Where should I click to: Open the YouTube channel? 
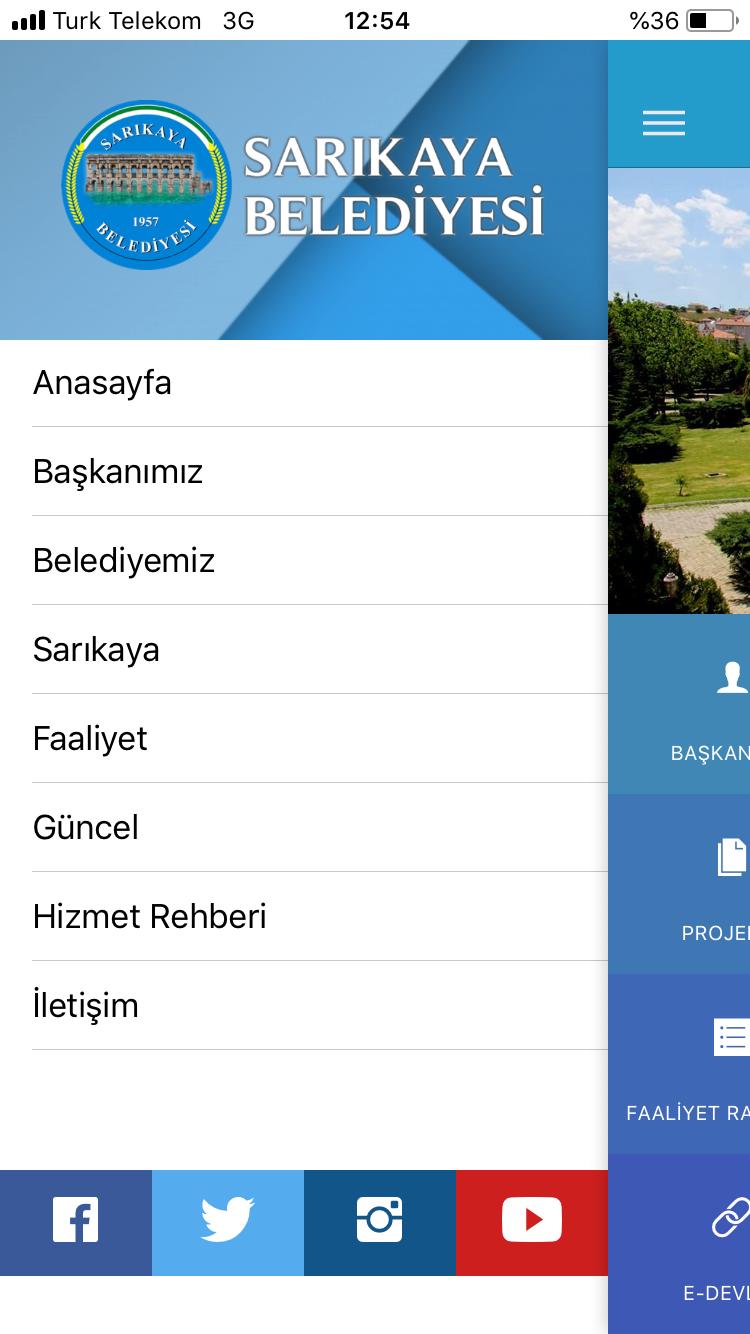(532, 1222)
